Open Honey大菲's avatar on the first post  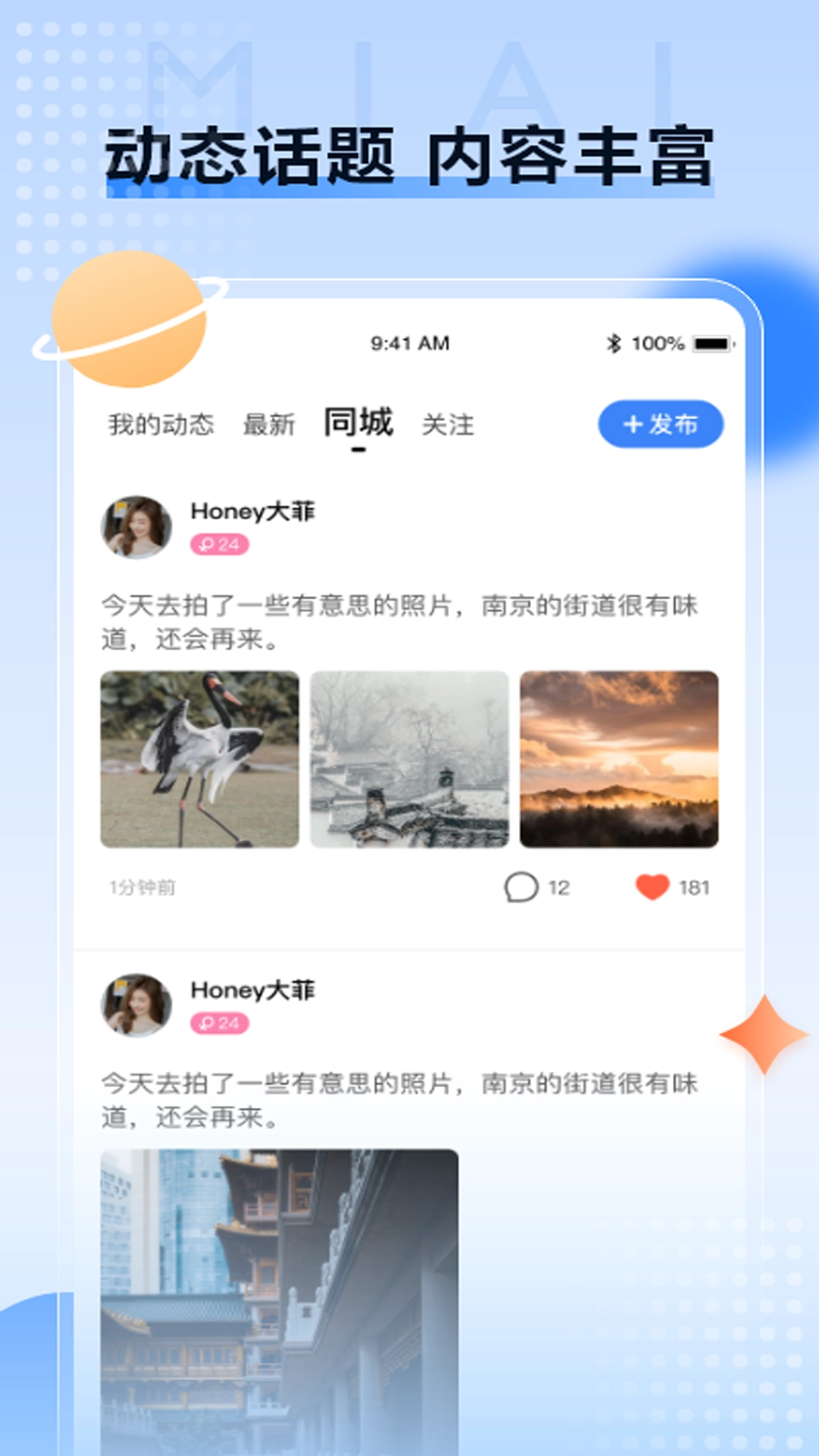pyautogui.click(x=136, y=527)
